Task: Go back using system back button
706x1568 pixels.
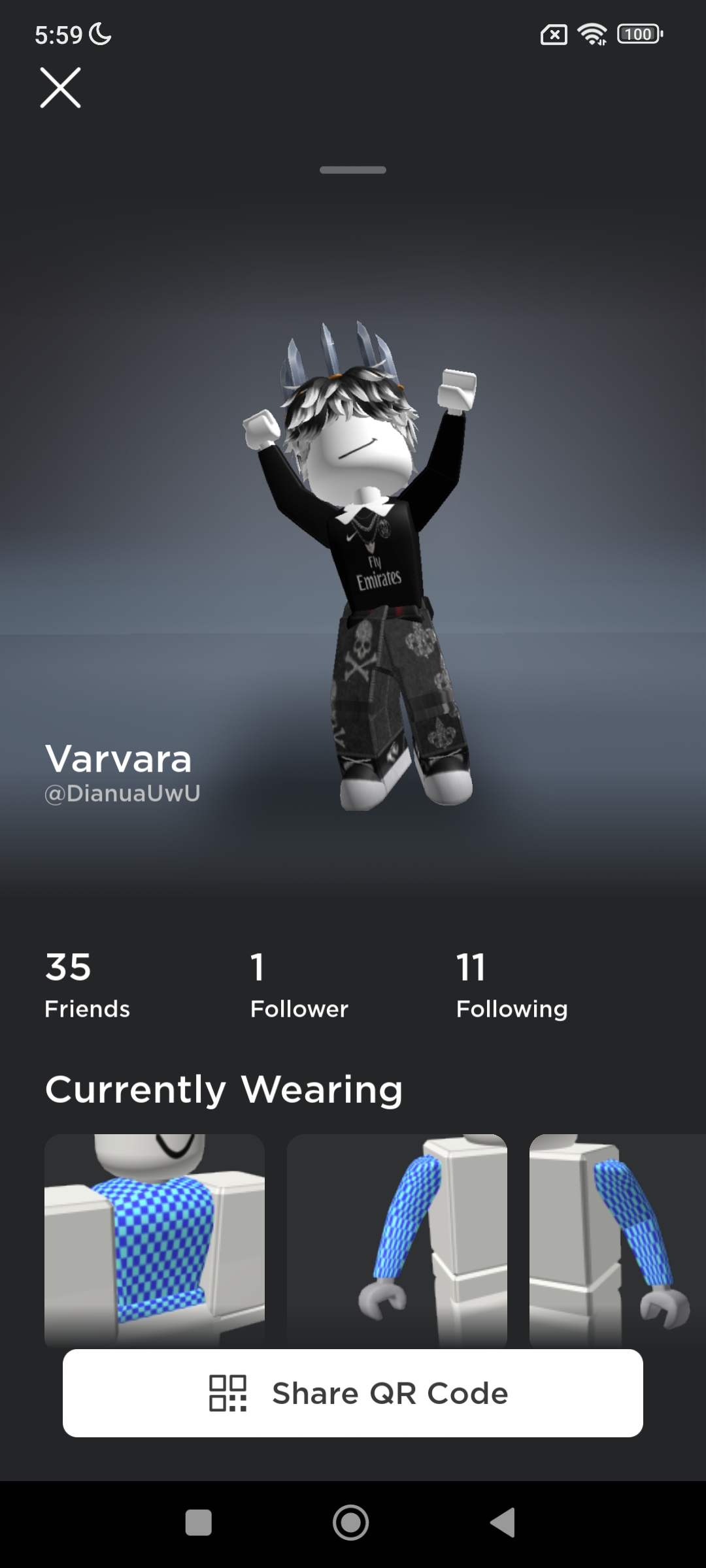Action: tap(503, 1523)
